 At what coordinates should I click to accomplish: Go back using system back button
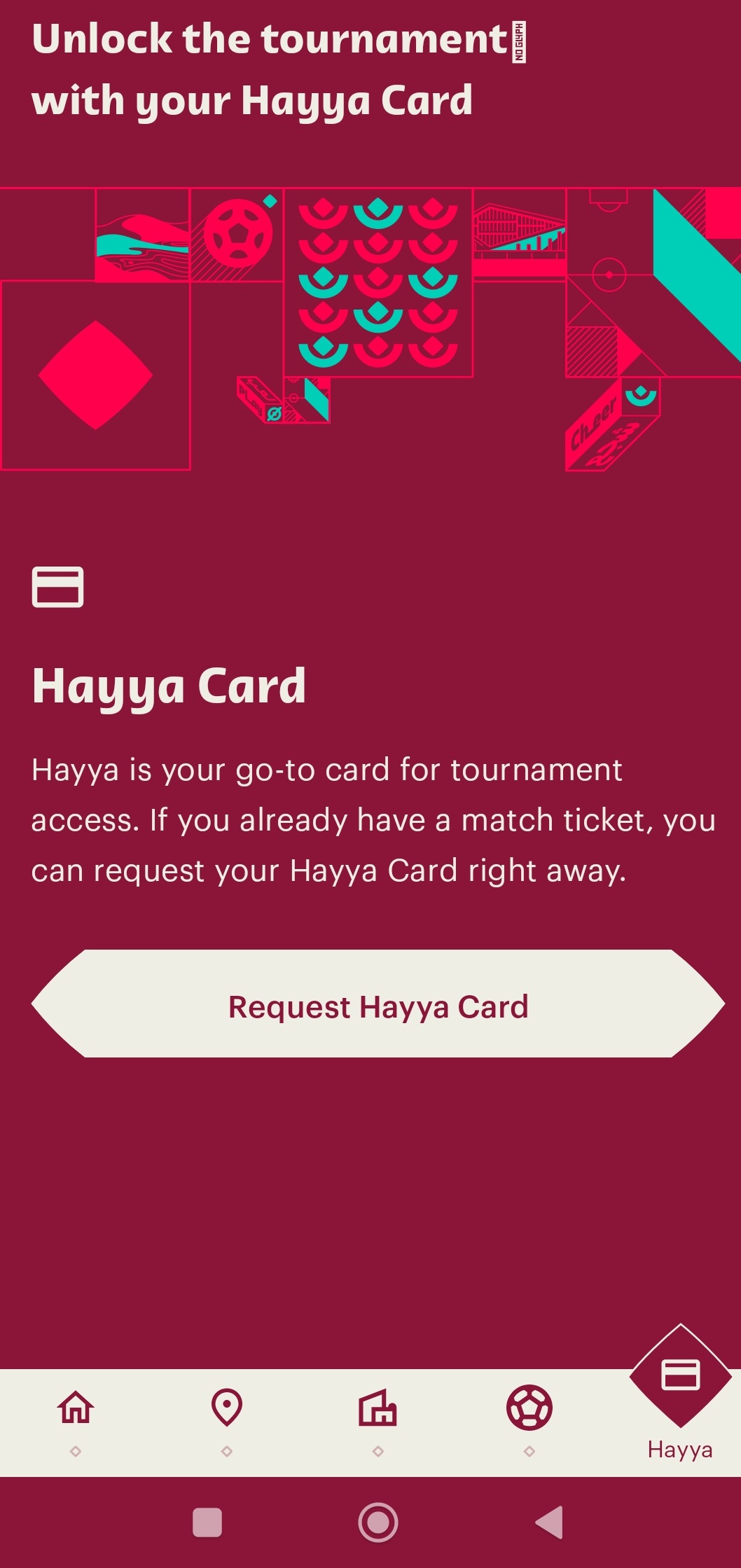click(550, 1522)
